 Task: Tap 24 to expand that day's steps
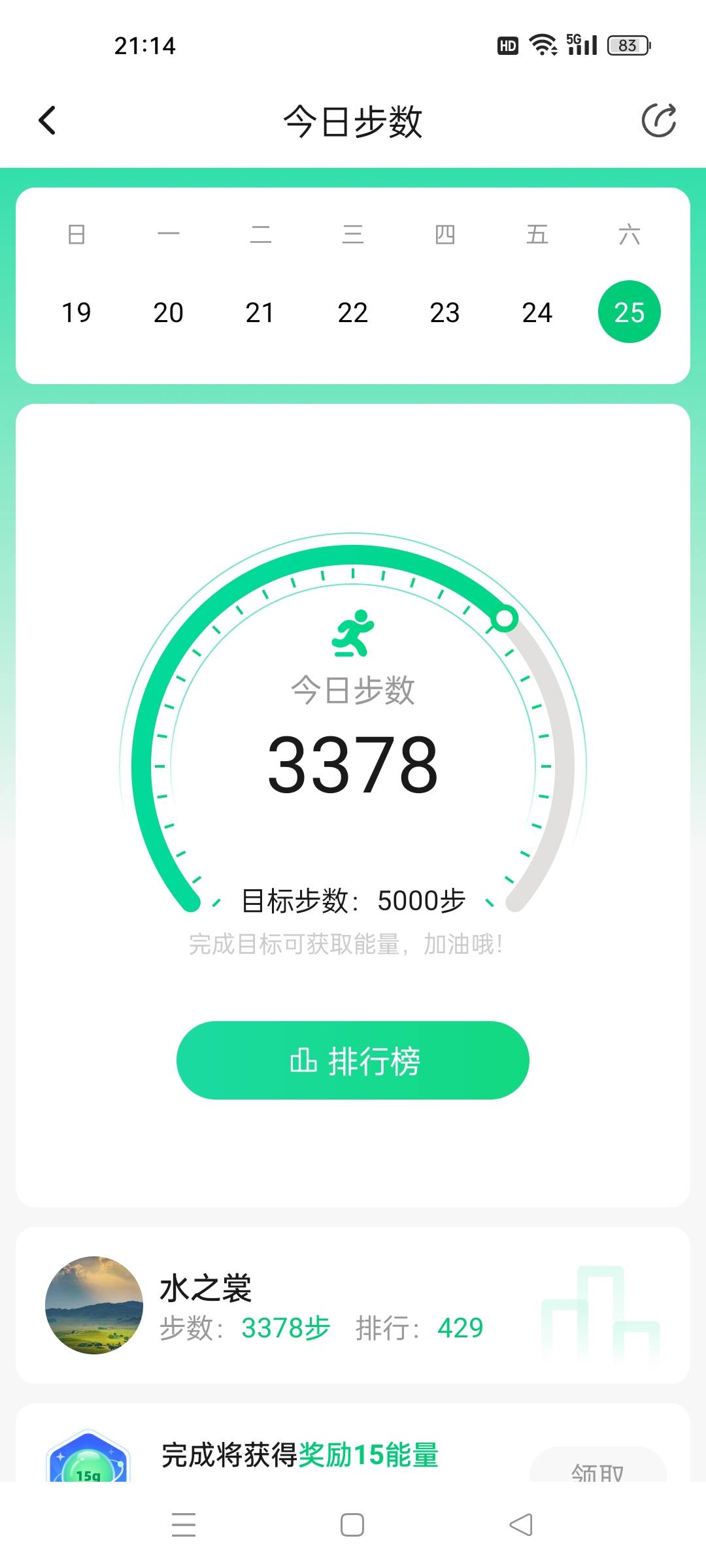537,312
